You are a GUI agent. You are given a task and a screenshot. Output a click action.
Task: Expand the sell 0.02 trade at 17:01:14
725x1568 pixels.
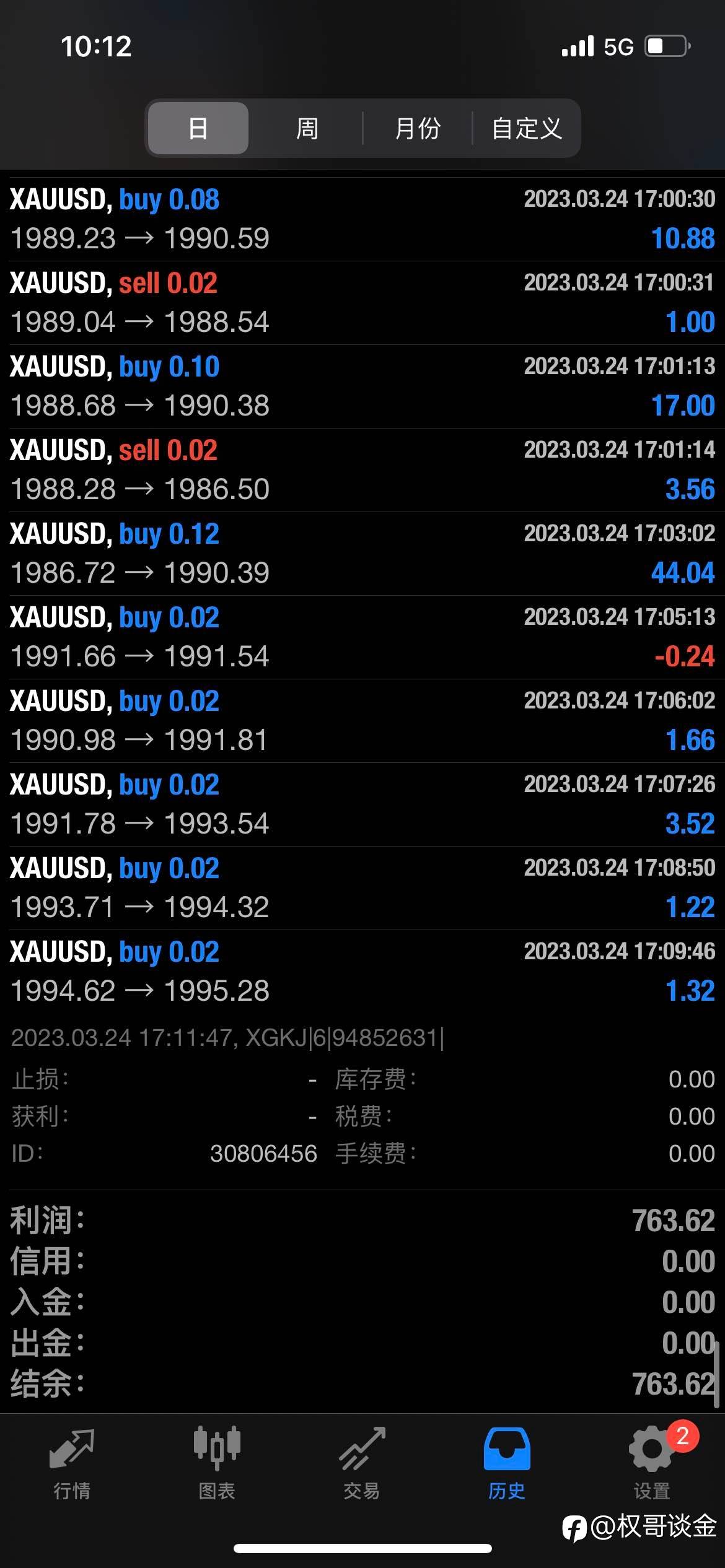coord(362,470)
